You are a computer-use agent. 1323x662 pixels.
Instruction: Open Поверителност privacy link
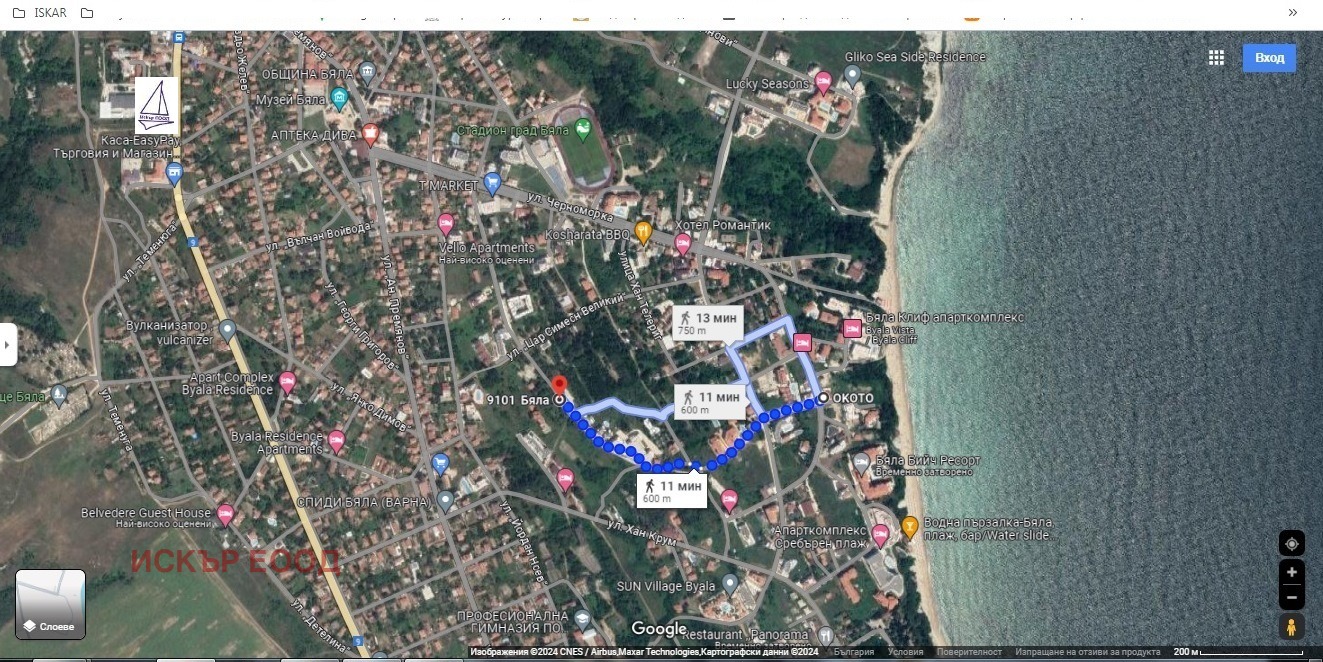pos(968,652)
